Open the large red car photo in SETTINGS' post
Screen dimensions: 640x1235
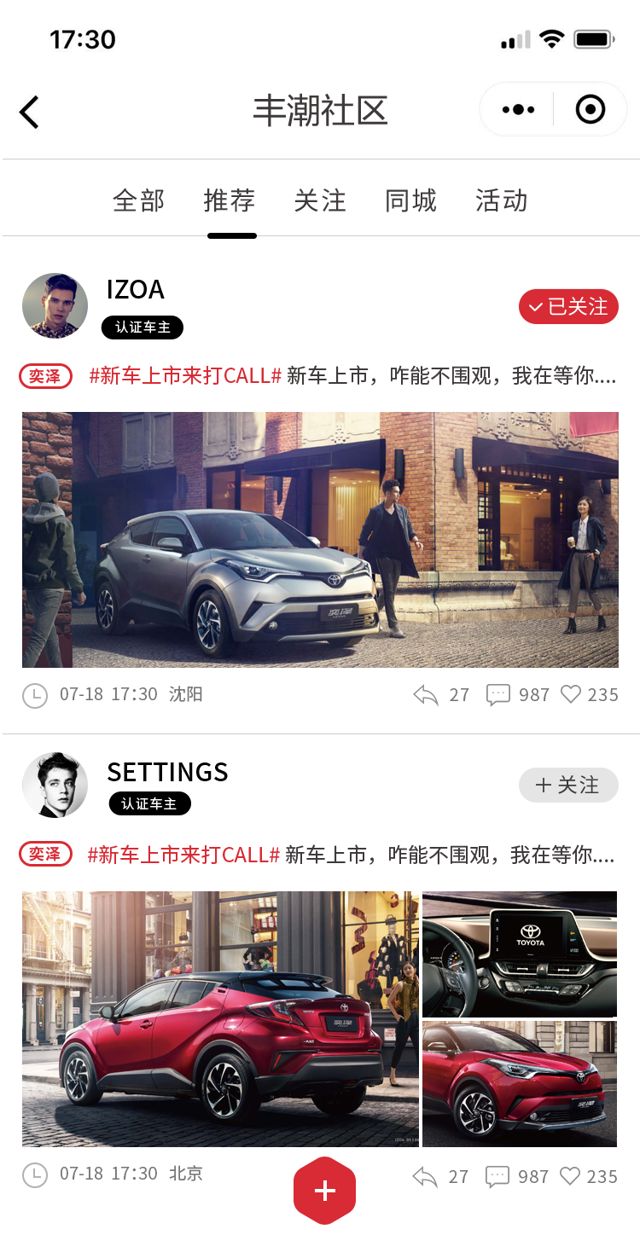coord(220,1018)
